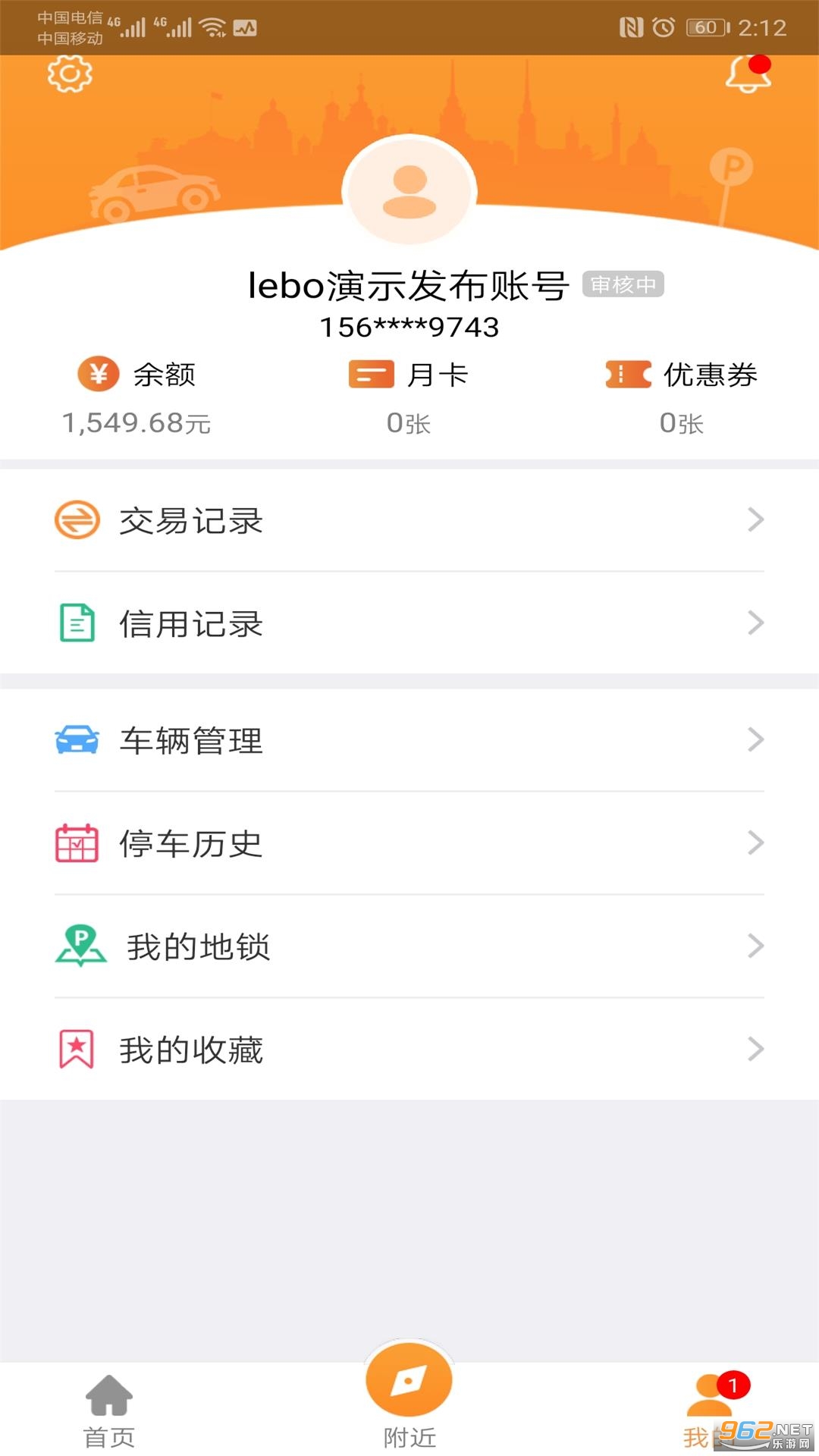The width and height of the screenshot is (819, 1456).
Task: Tap the profile avatar picture
Action: [x=409, y=190]
